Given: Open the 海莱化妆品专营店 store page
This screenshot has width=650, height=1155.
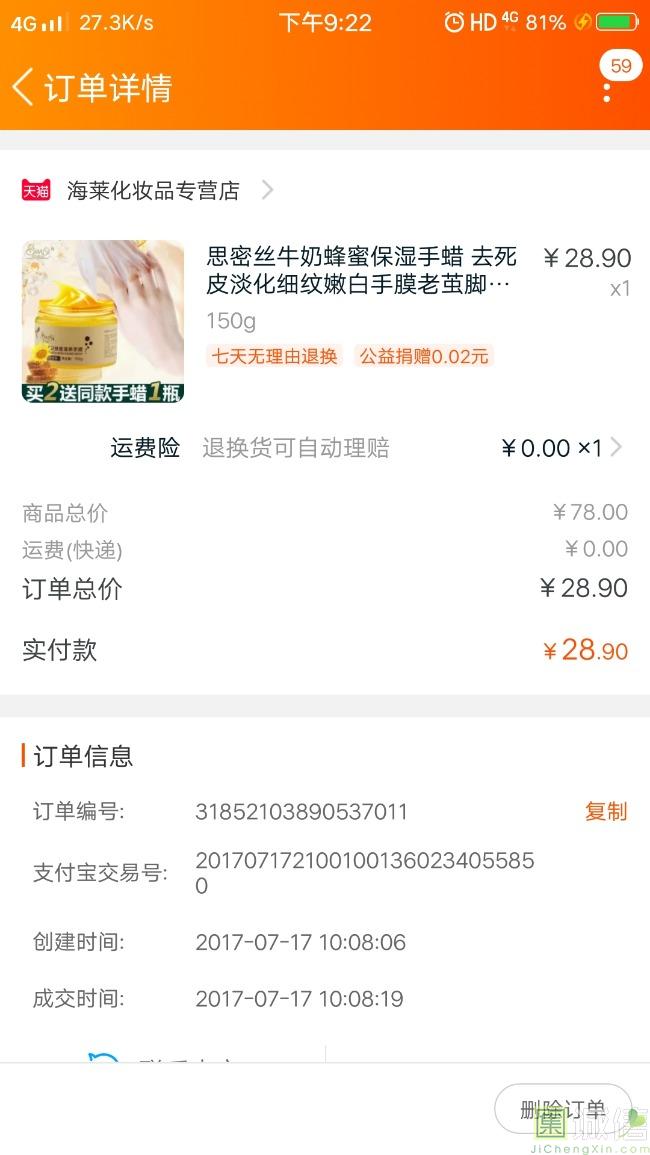Looking at the screenshot, I should (153, 190).
